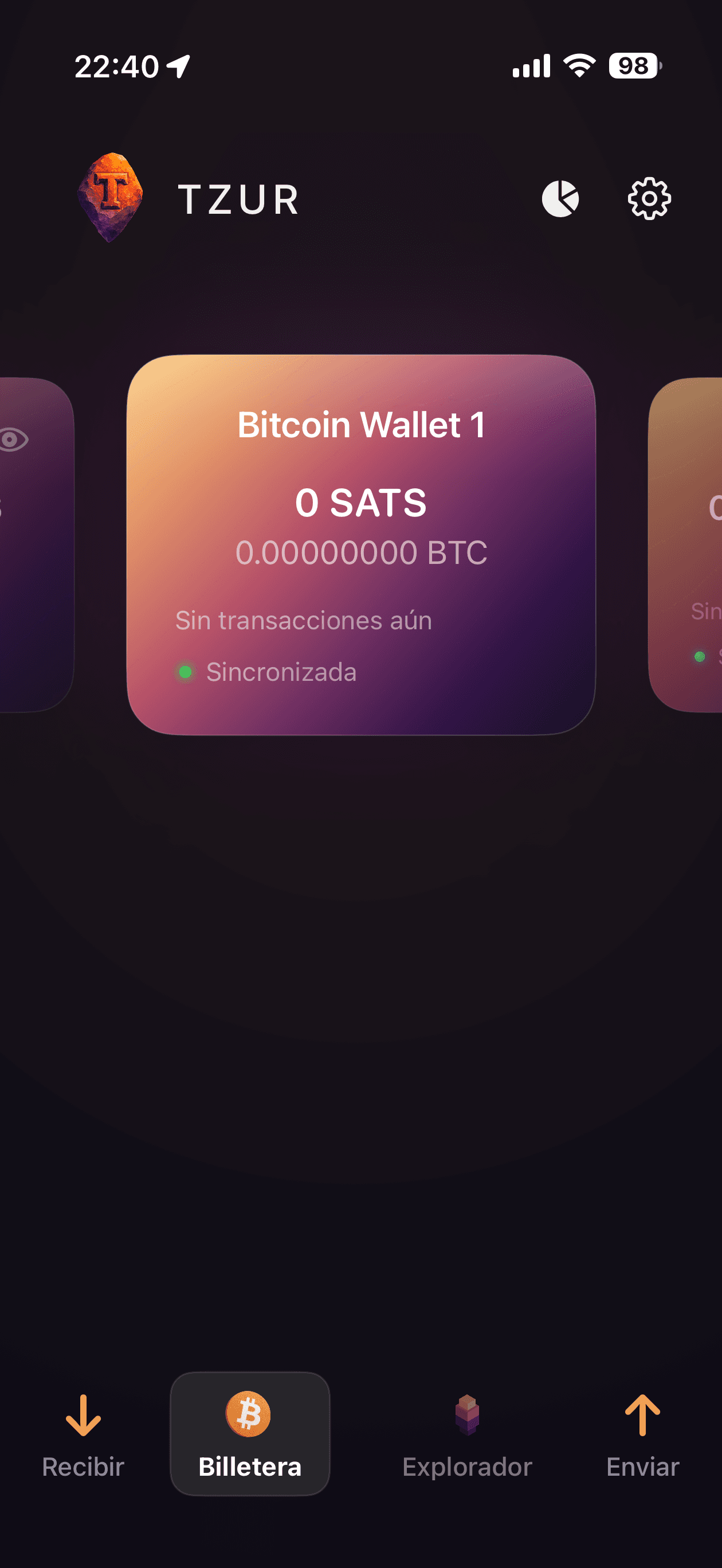Toggle the eye icon on the left wallet card
Viewport: 722px width, 1568px height.
(x=13, y=440)
